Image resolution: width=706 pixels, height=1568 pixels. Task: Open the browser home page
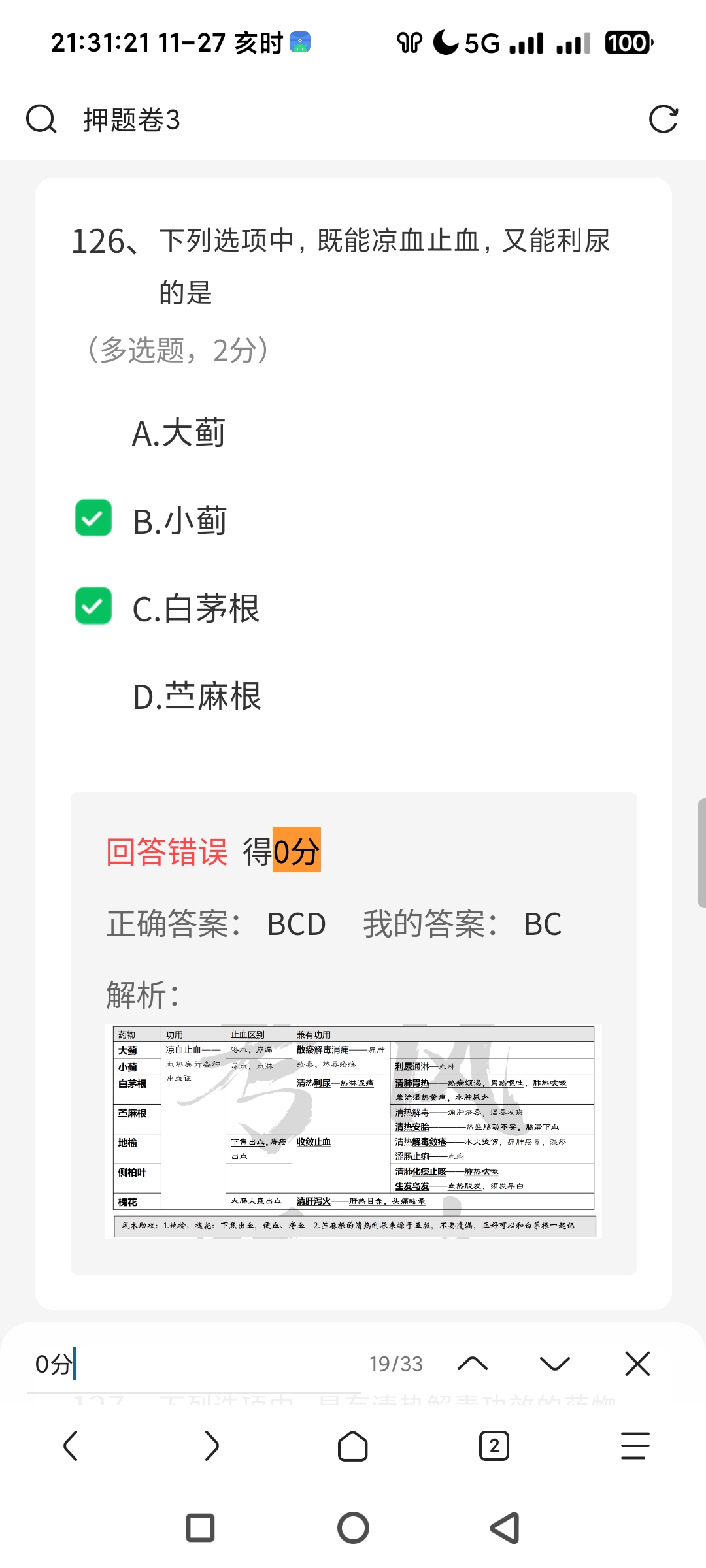[x=353, y=1446]
